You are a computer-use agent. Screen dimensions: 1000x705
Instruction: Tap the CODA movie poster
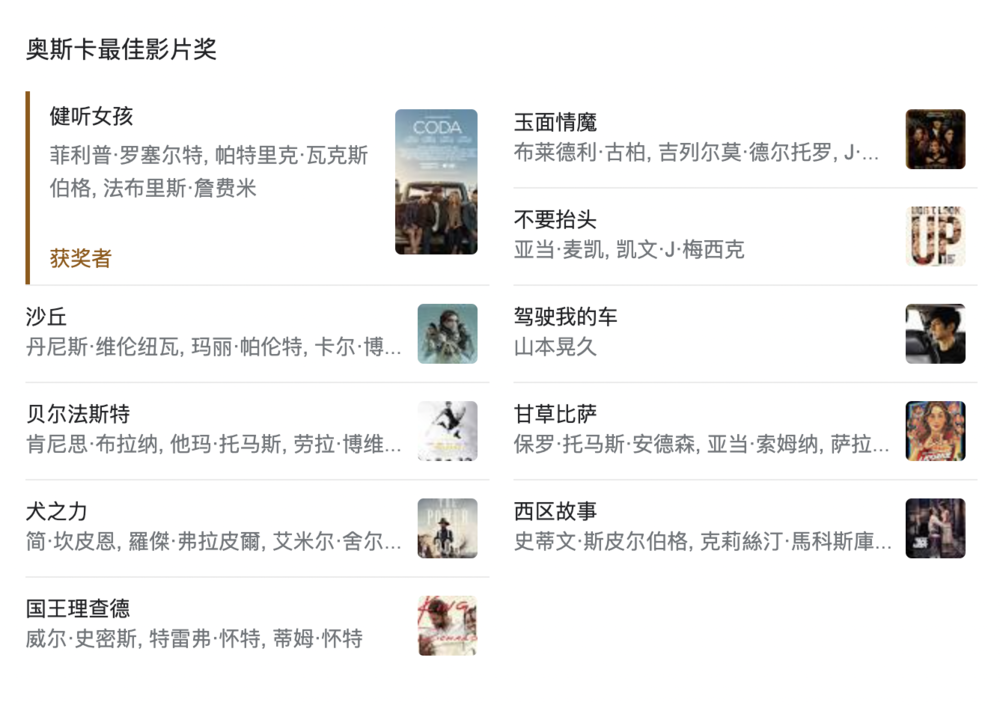point(436,182)
